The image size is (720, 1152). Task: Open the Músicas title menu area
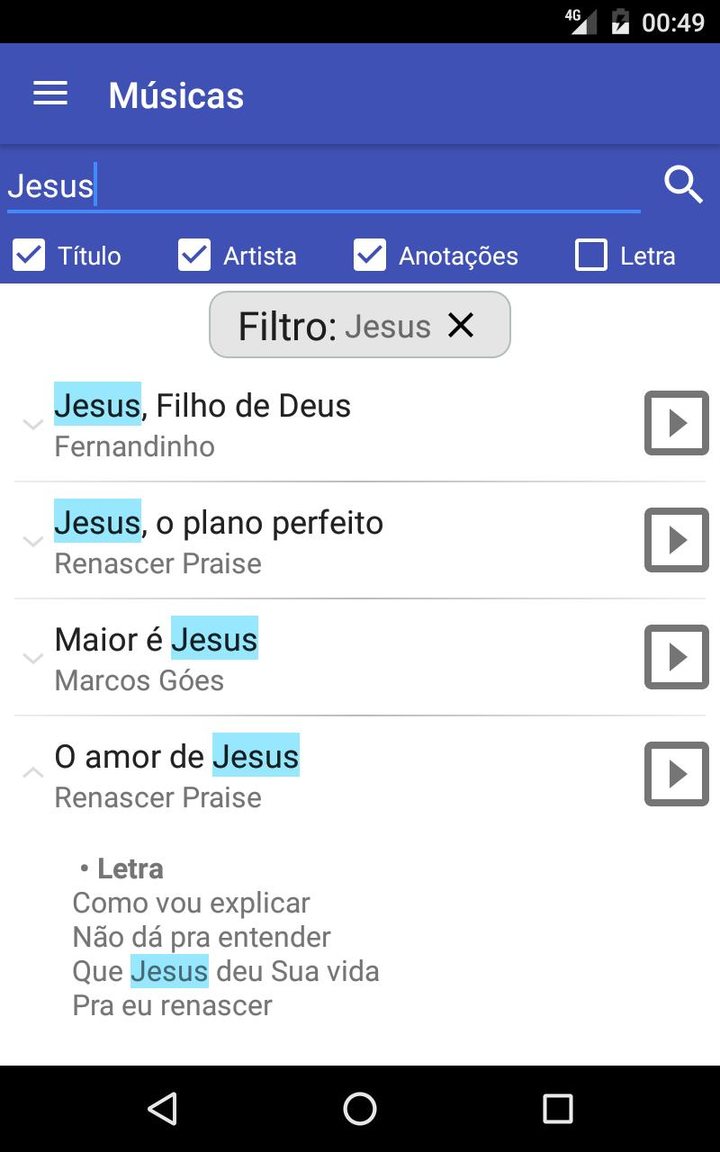click(x=176, y=95)
